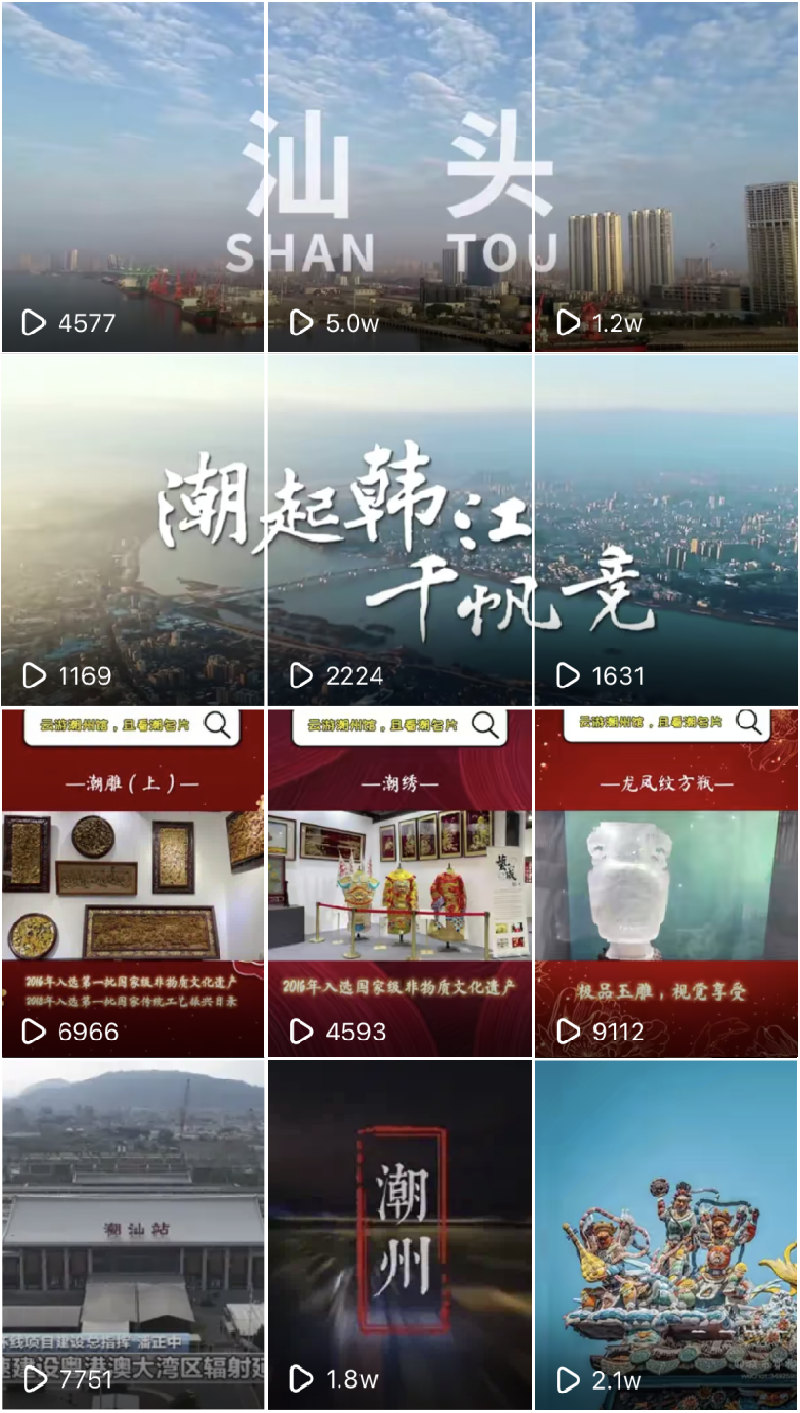
Task: Watch the video with 1169 plays
Action: coord(133,530)
